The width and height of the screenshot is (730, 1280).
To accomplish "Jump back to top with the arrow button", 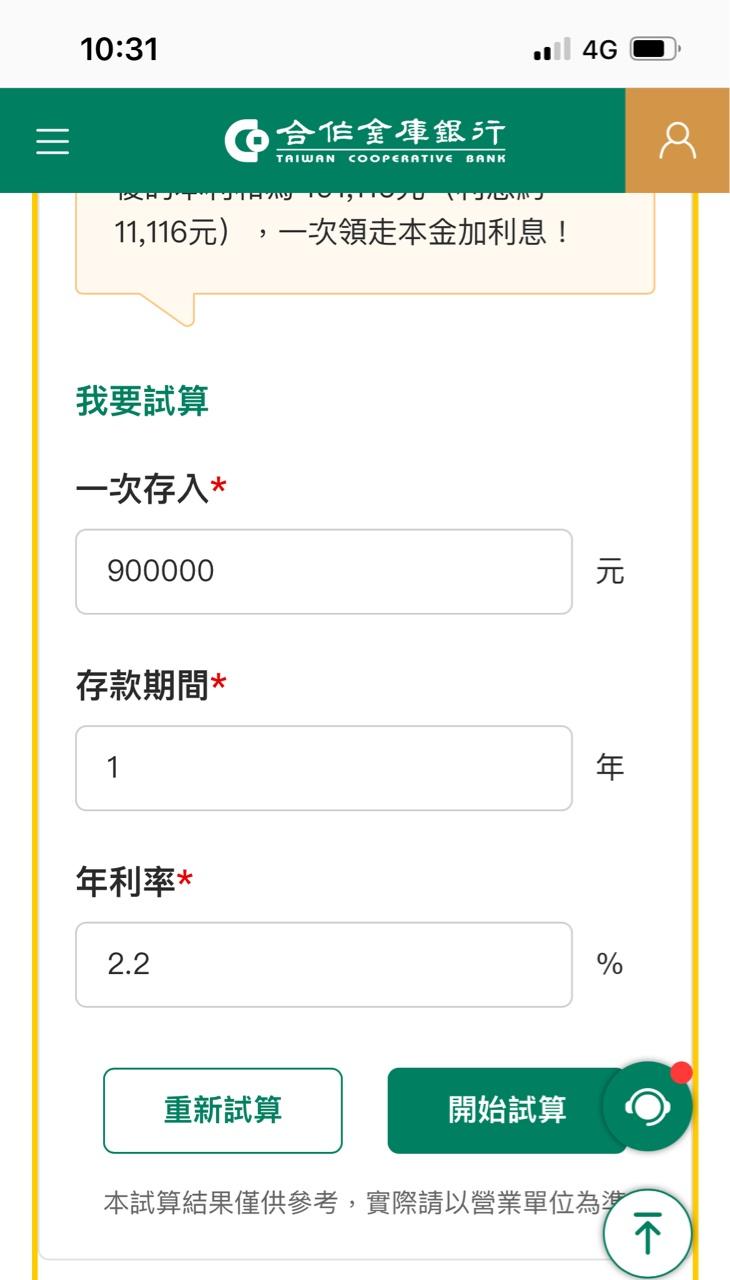I will point(647,1233).
